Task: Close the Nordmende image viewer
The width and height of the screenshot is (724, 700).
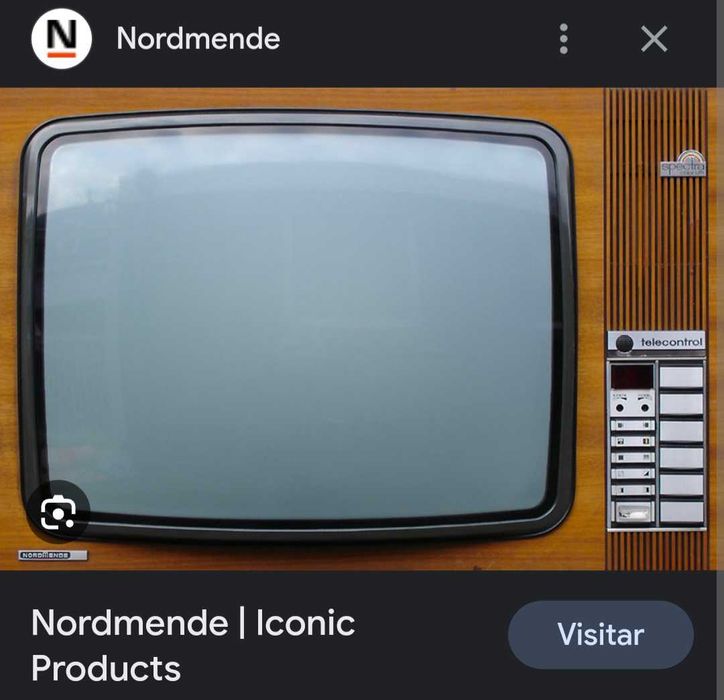Action: point(654,39)
